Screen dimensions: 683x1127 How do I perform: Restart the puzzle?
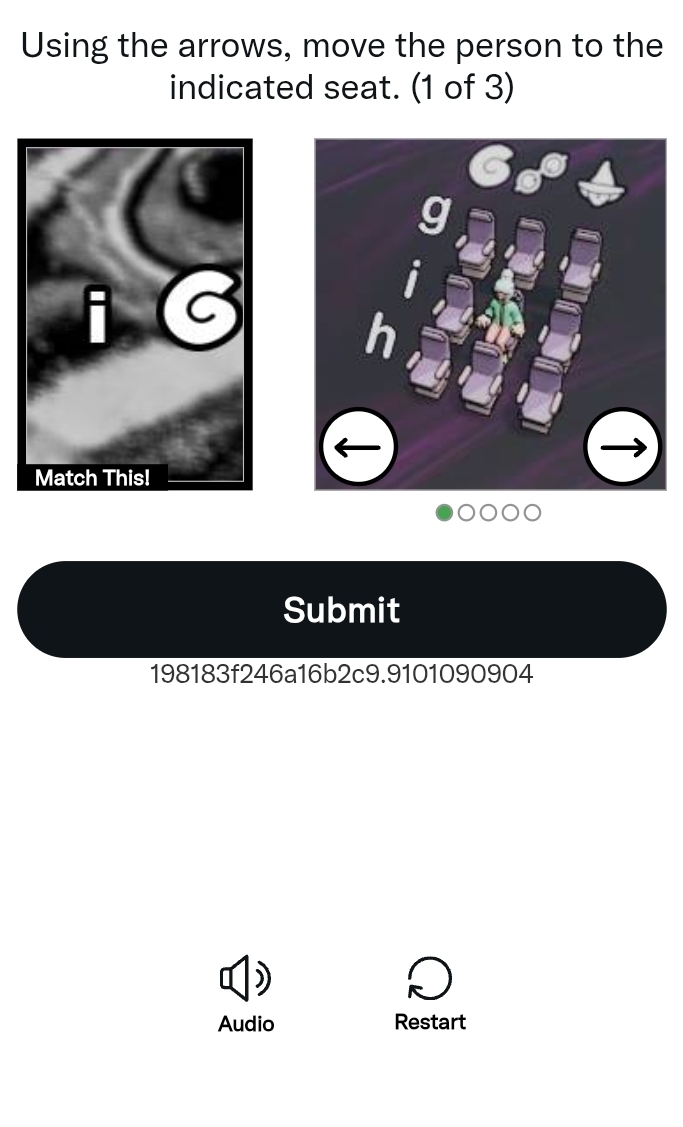click(x=430, y=993)
